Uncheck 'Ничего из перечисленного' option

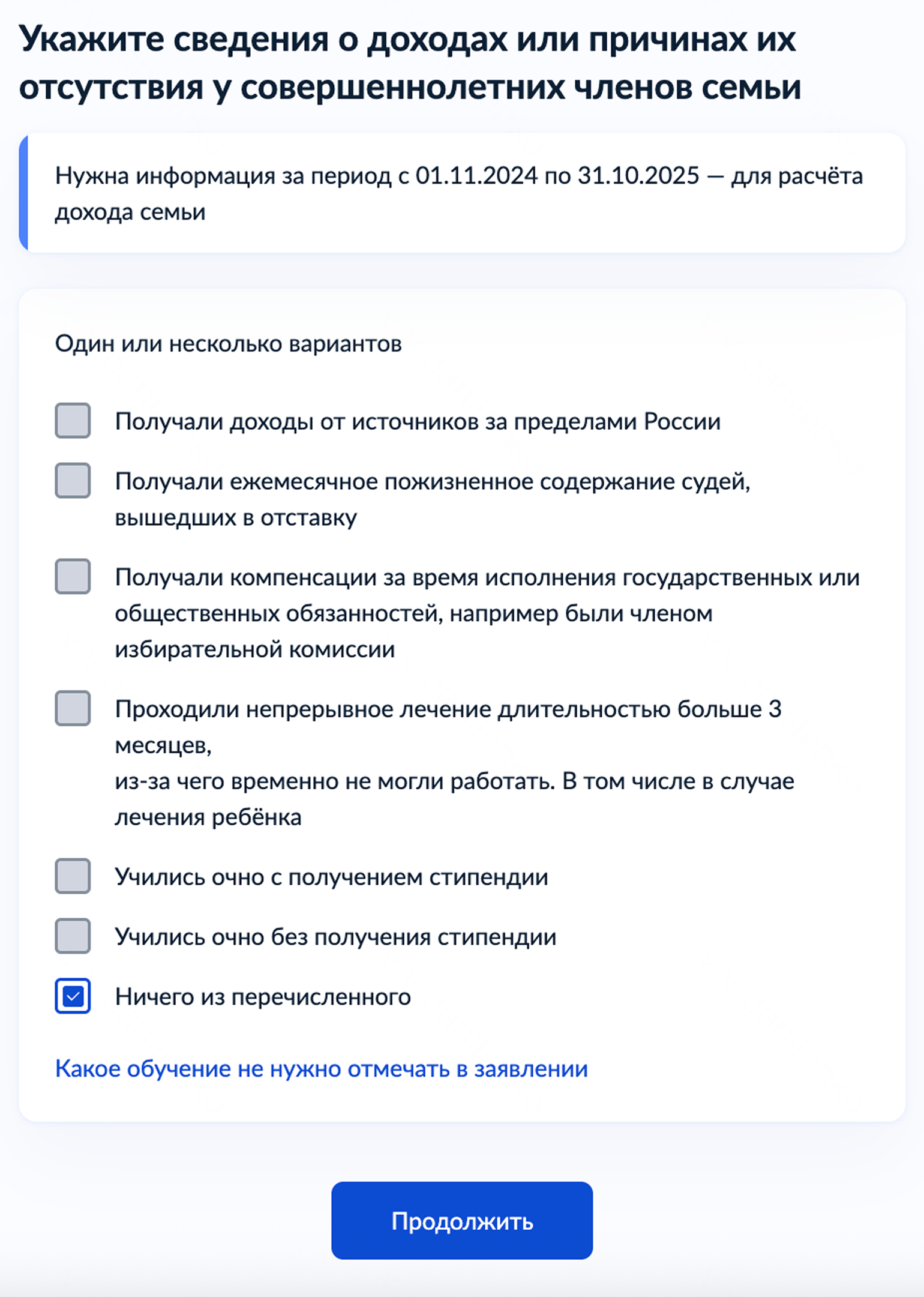(x=73, y=996)
